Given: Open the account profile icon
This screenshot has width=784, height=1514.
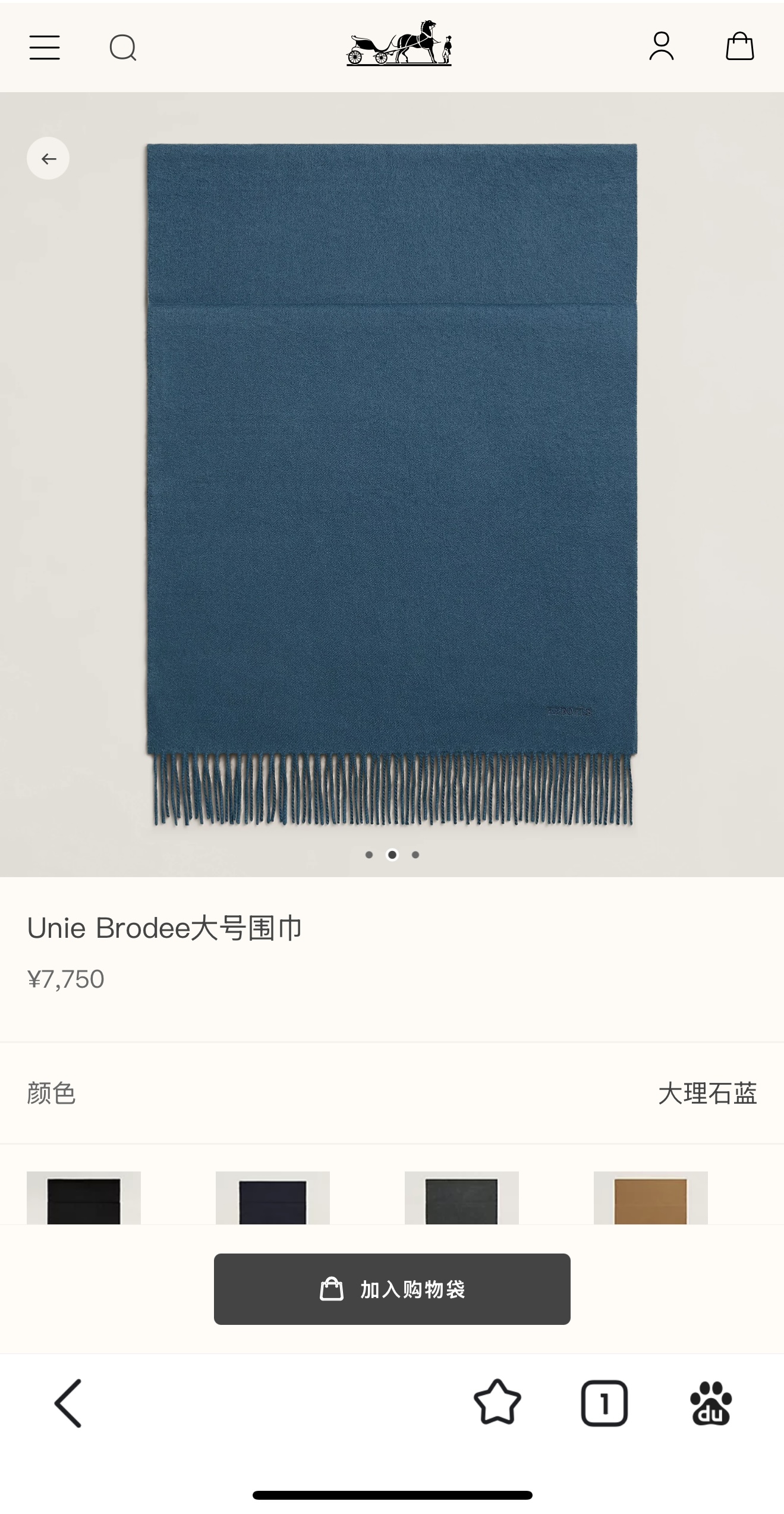Looking at the screenshot, I should pos(661,46).
